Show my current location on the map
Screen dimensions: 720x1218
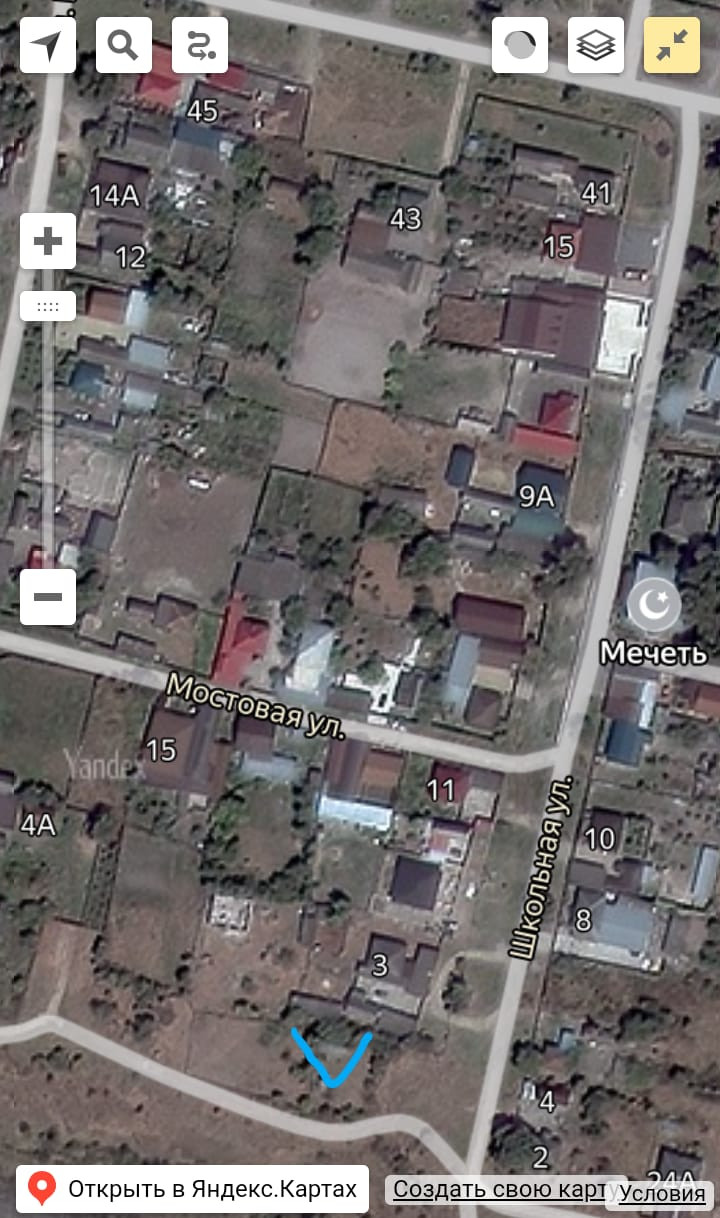pyautogui.click(x=48, y=45)
